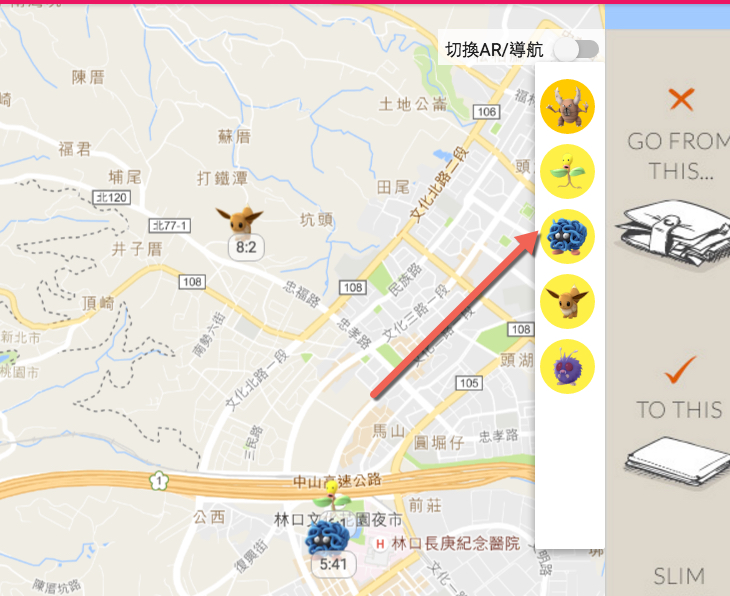The image size is (730, 596).
Task: Select Tangela in the Pokémon list
Action: point(567,236)
